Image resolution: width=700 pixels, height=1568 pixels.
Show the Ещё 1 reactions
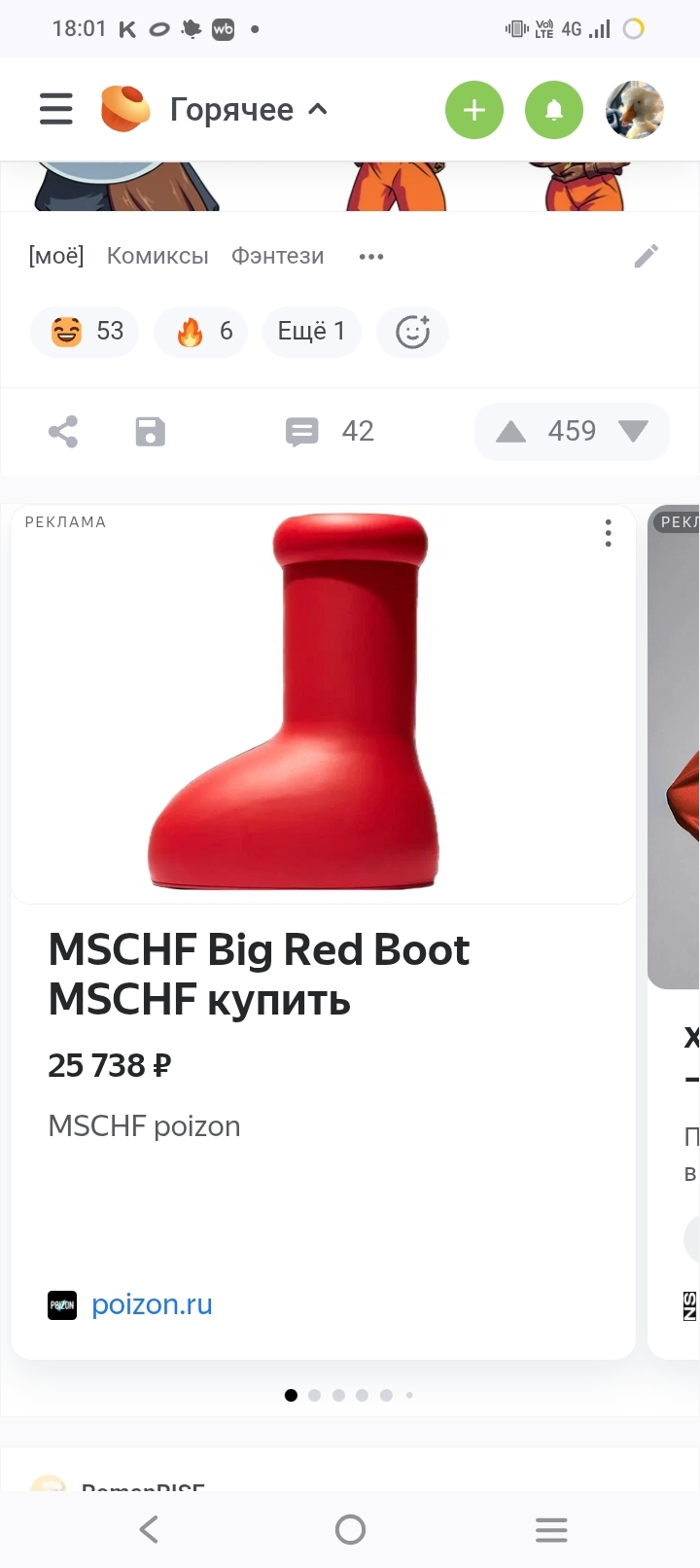311,332
